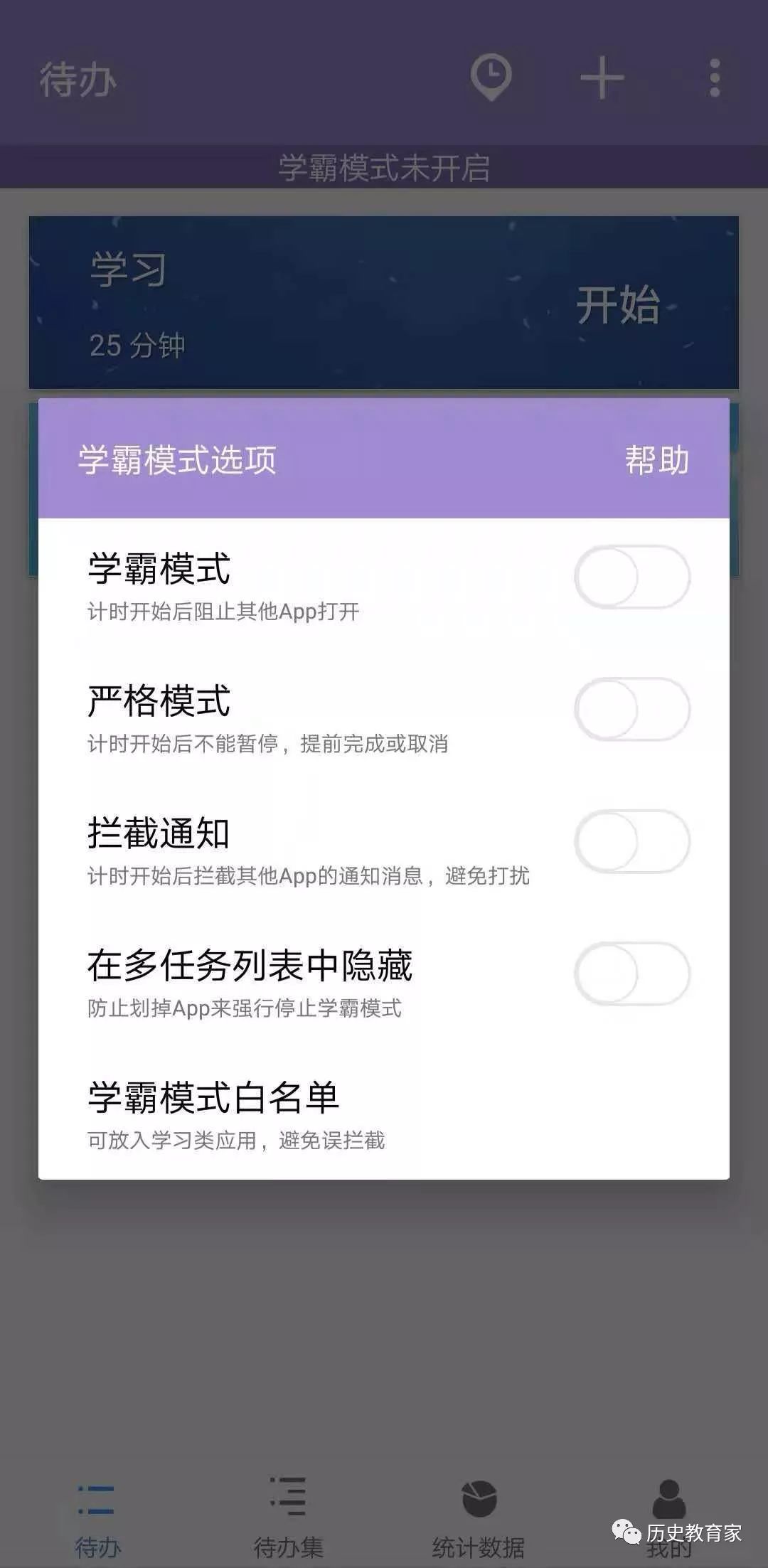
Task: Open the overflow menu
Action: pyautogui.click(x=715, y=78)
